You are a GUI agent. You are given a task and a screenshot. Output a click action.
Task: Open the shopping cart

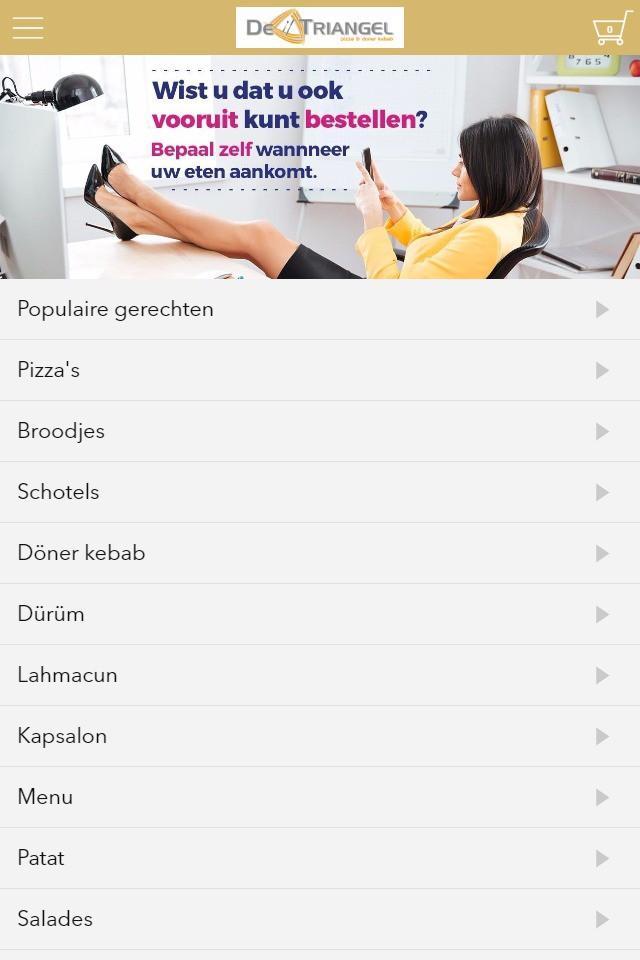pyautogui.click(x=610, y=28)
